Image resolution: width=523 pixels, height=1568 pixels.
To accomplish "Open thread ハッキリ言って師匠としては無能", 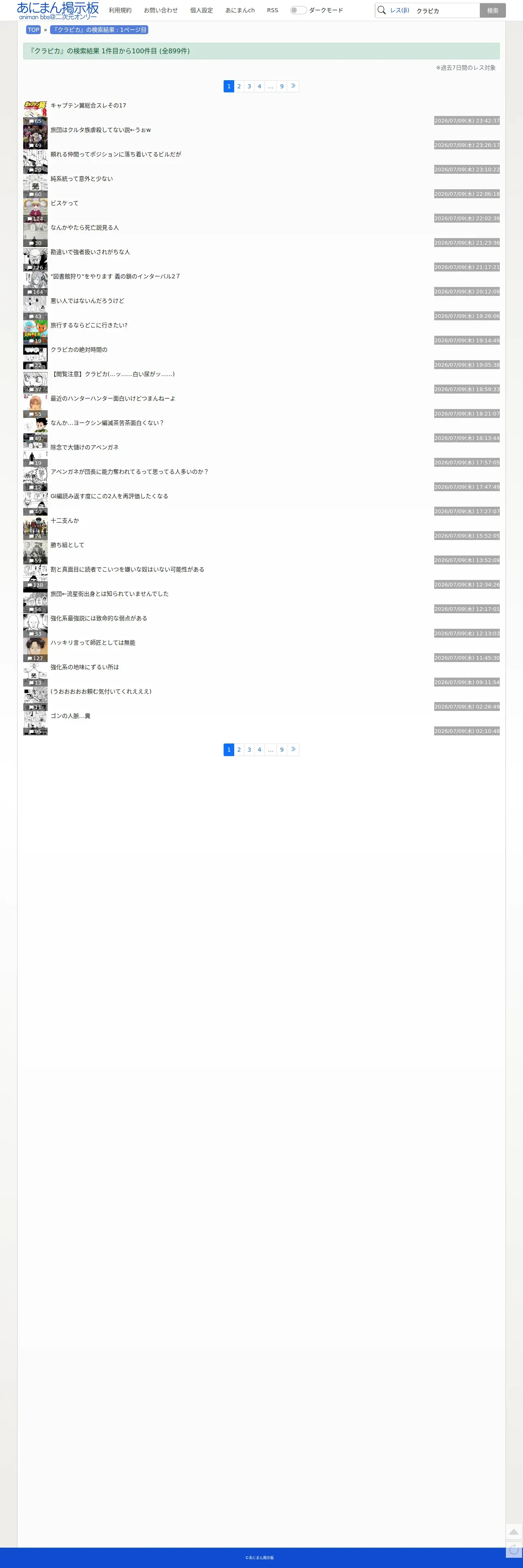I will 92,643.
